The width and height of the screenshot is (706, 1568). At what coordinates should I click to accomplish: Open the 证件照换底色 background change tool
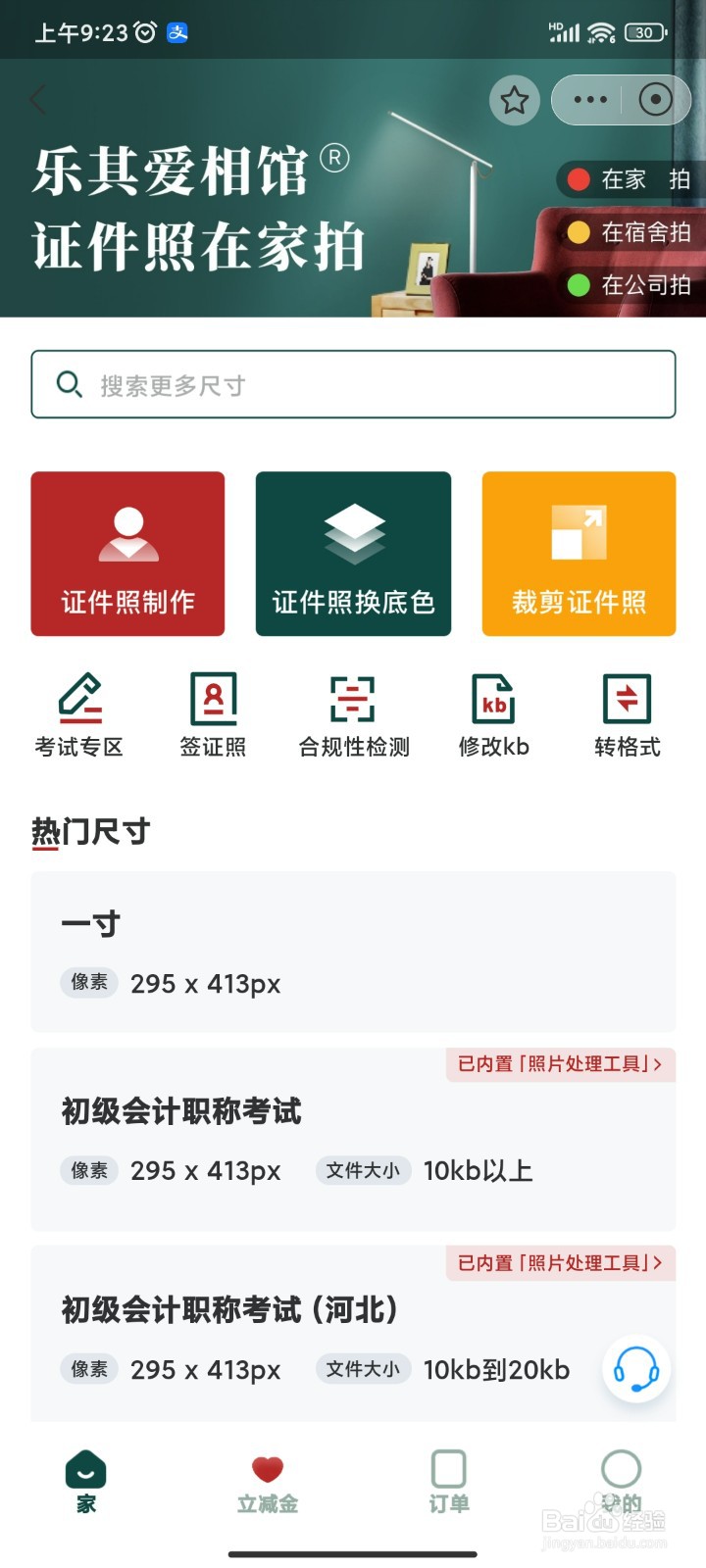(353, 554)
